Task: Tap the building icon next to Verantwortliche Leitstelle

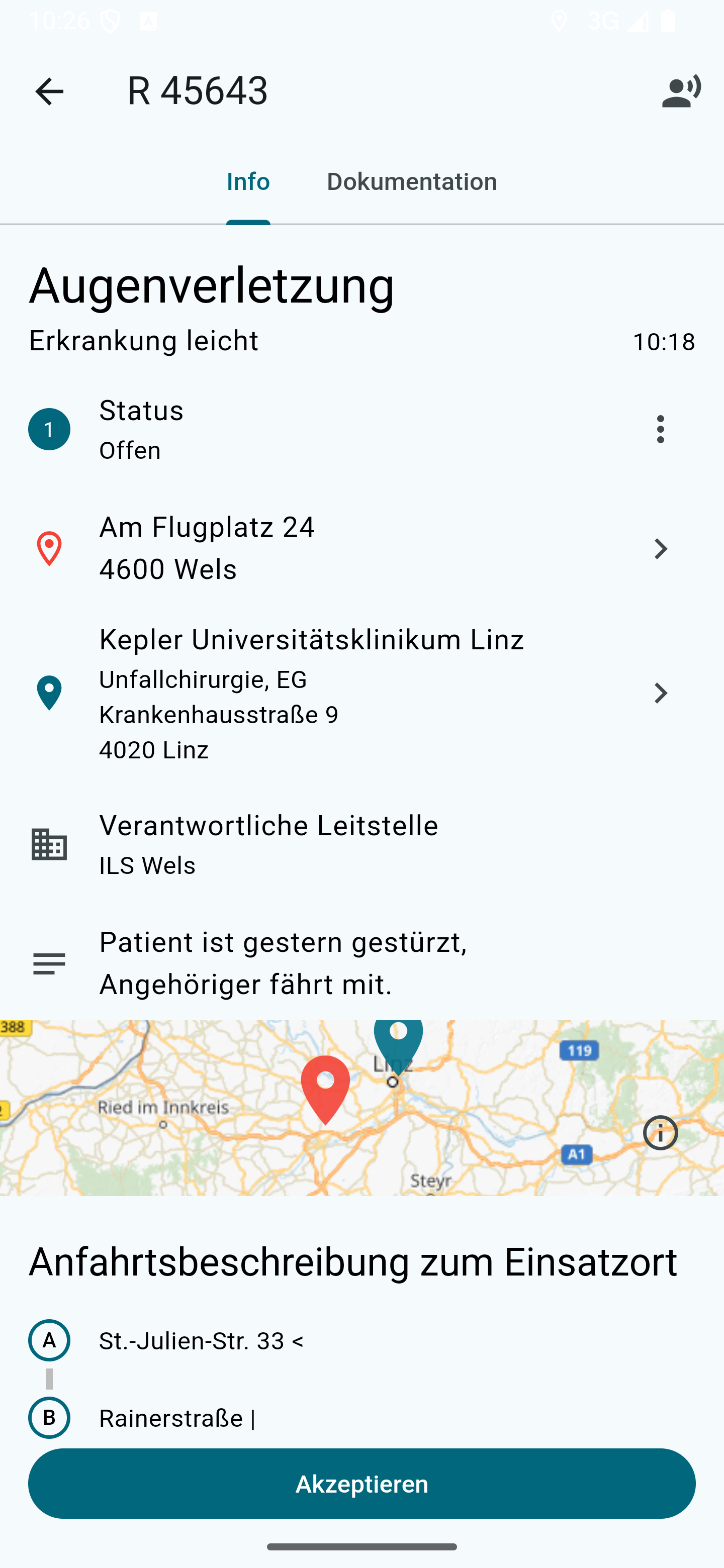Action: [49, 845]
